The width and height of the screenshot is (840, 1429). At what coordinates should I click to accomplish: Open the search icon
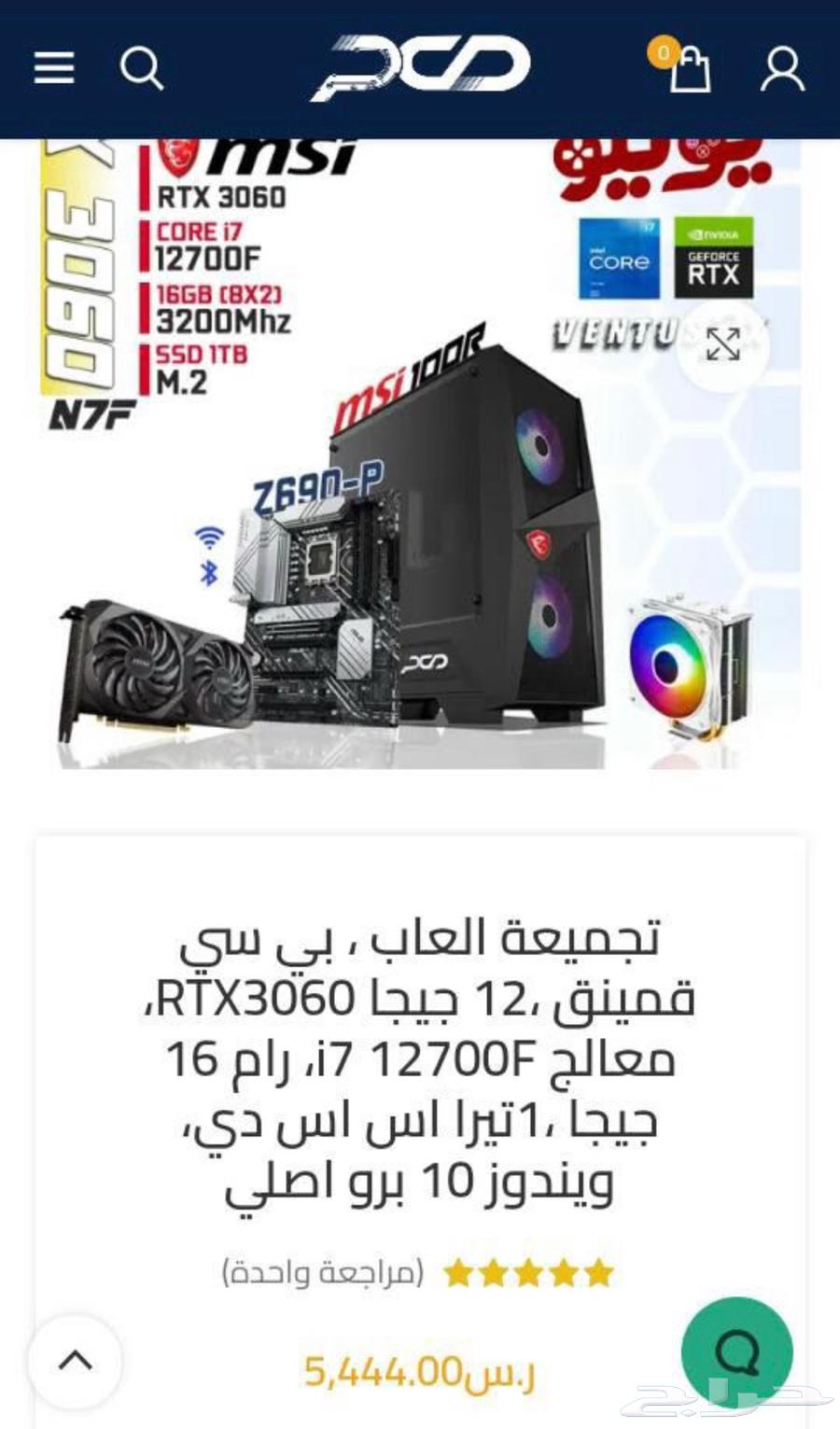pos(141,68)
